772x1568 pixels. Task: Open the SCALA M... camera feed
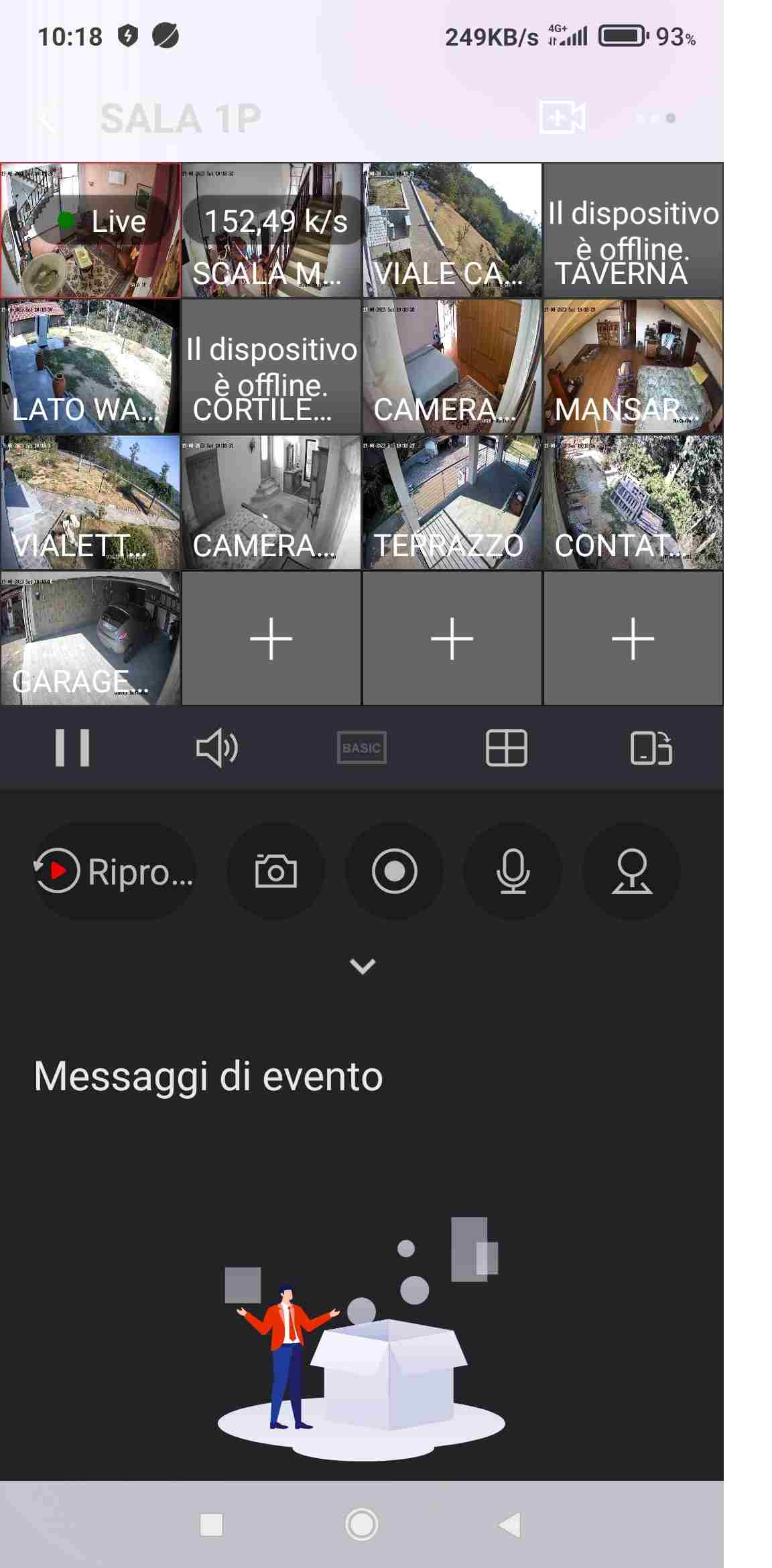[x=271, y=231]
